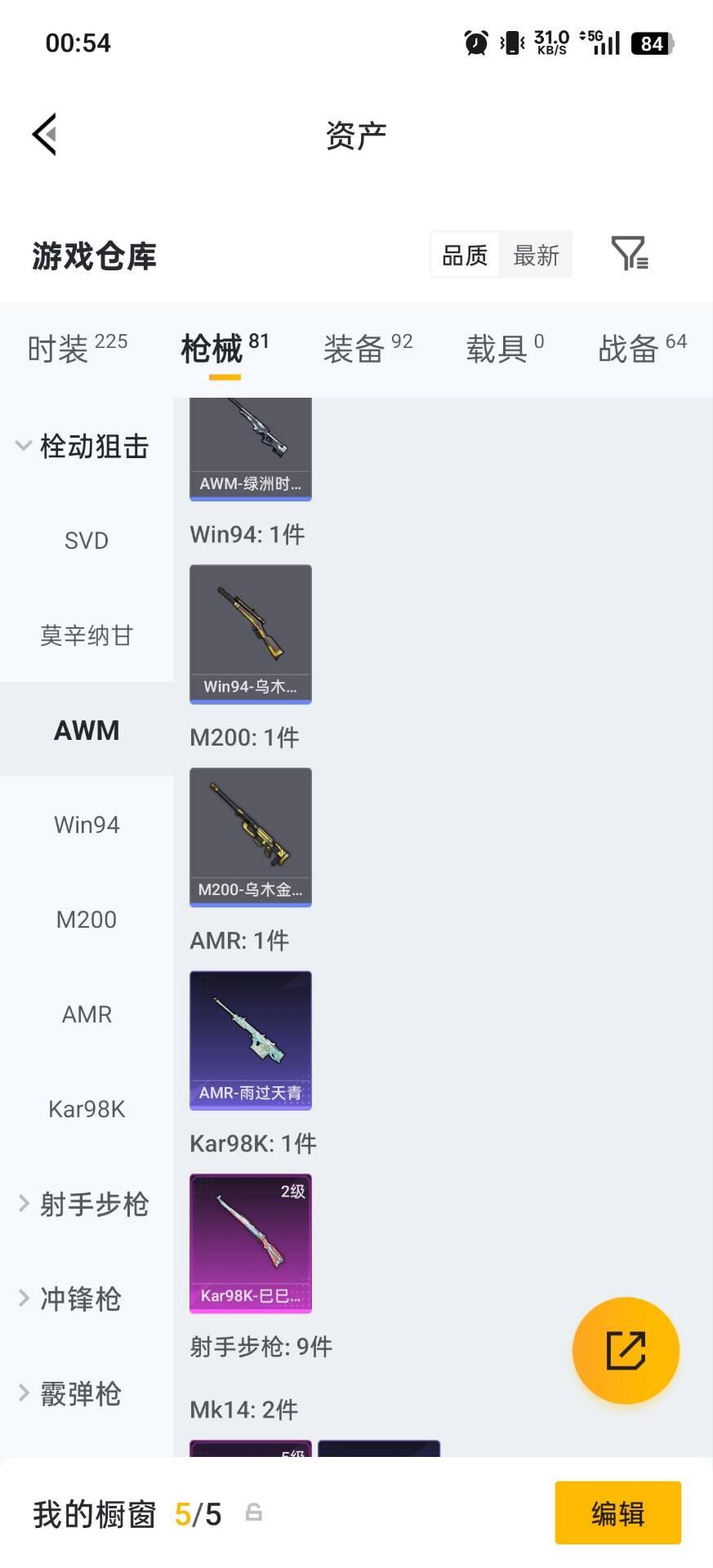The image size is (713, 1568).
Task: Select the AWM category in the sidebar
Action: [x=87, y=729]
